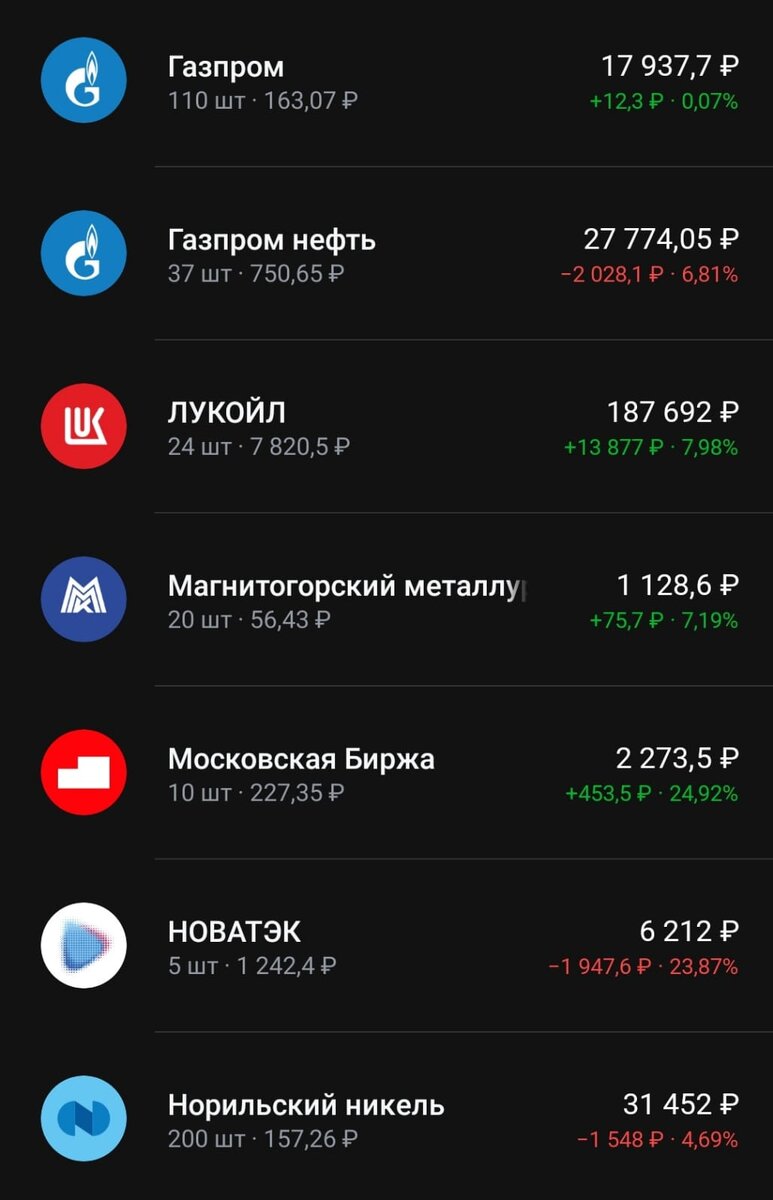Click the Газпром ticker row icon avatar

click(x=83, y=80)
